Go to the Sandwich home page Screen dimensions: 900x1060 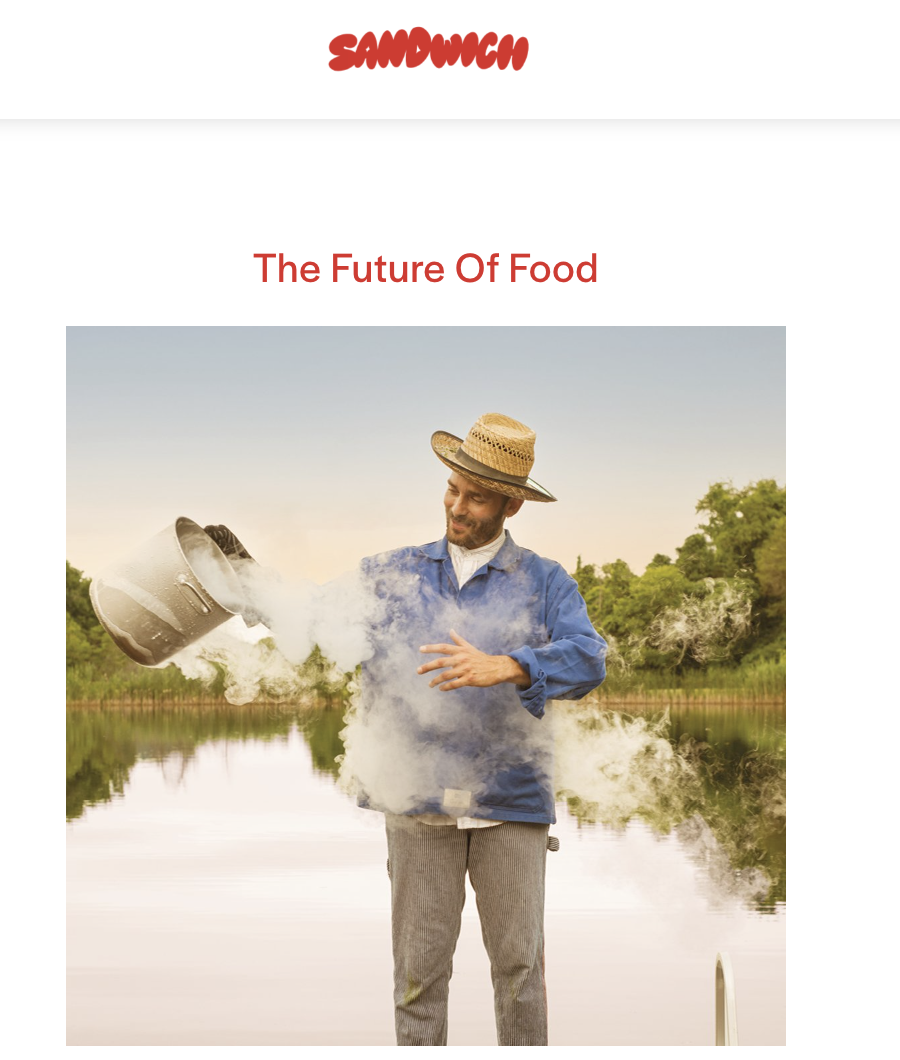pyautogui.click(x=428, y=50)
